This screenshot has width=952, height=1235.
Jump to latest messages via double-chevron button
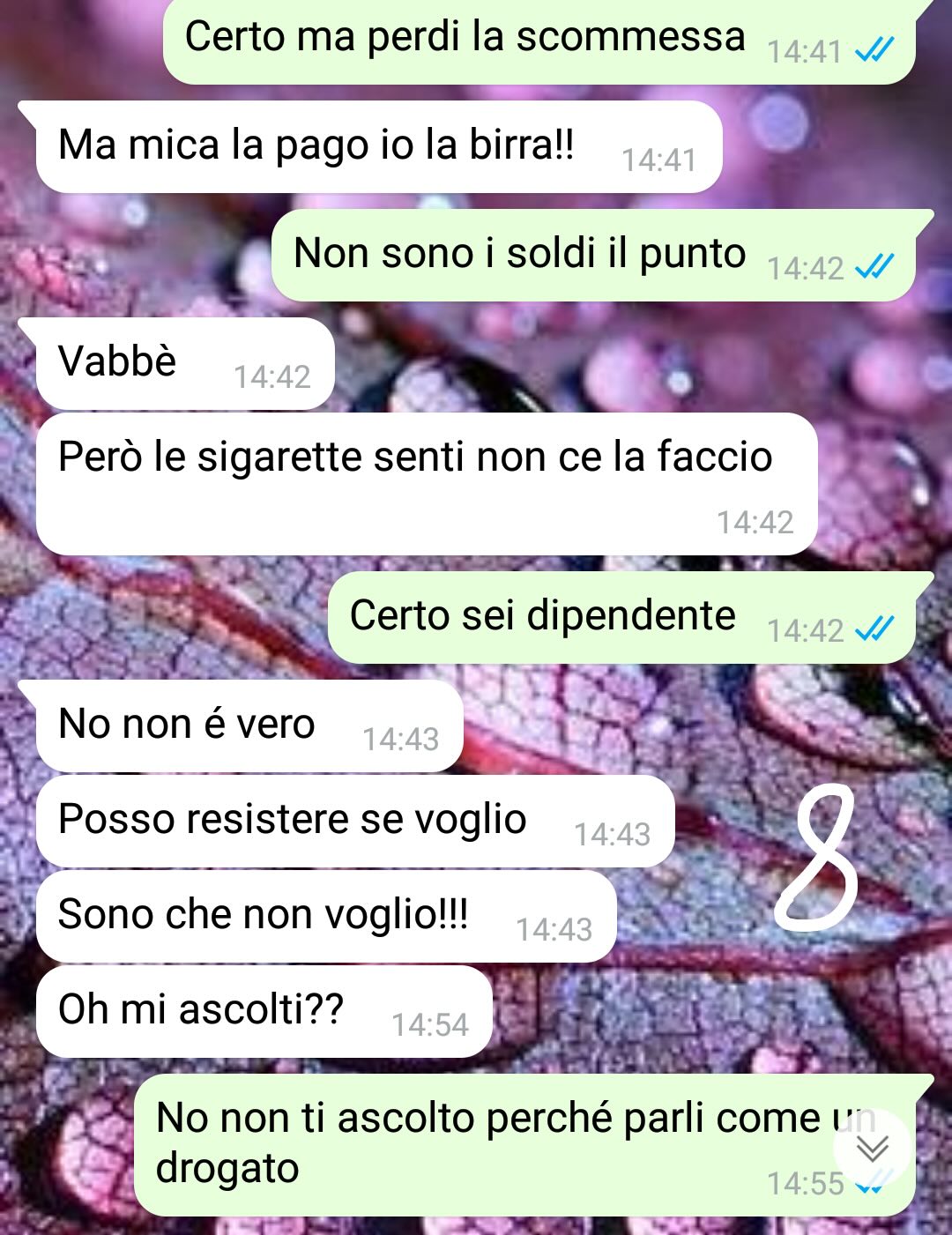pos(872,1148)
